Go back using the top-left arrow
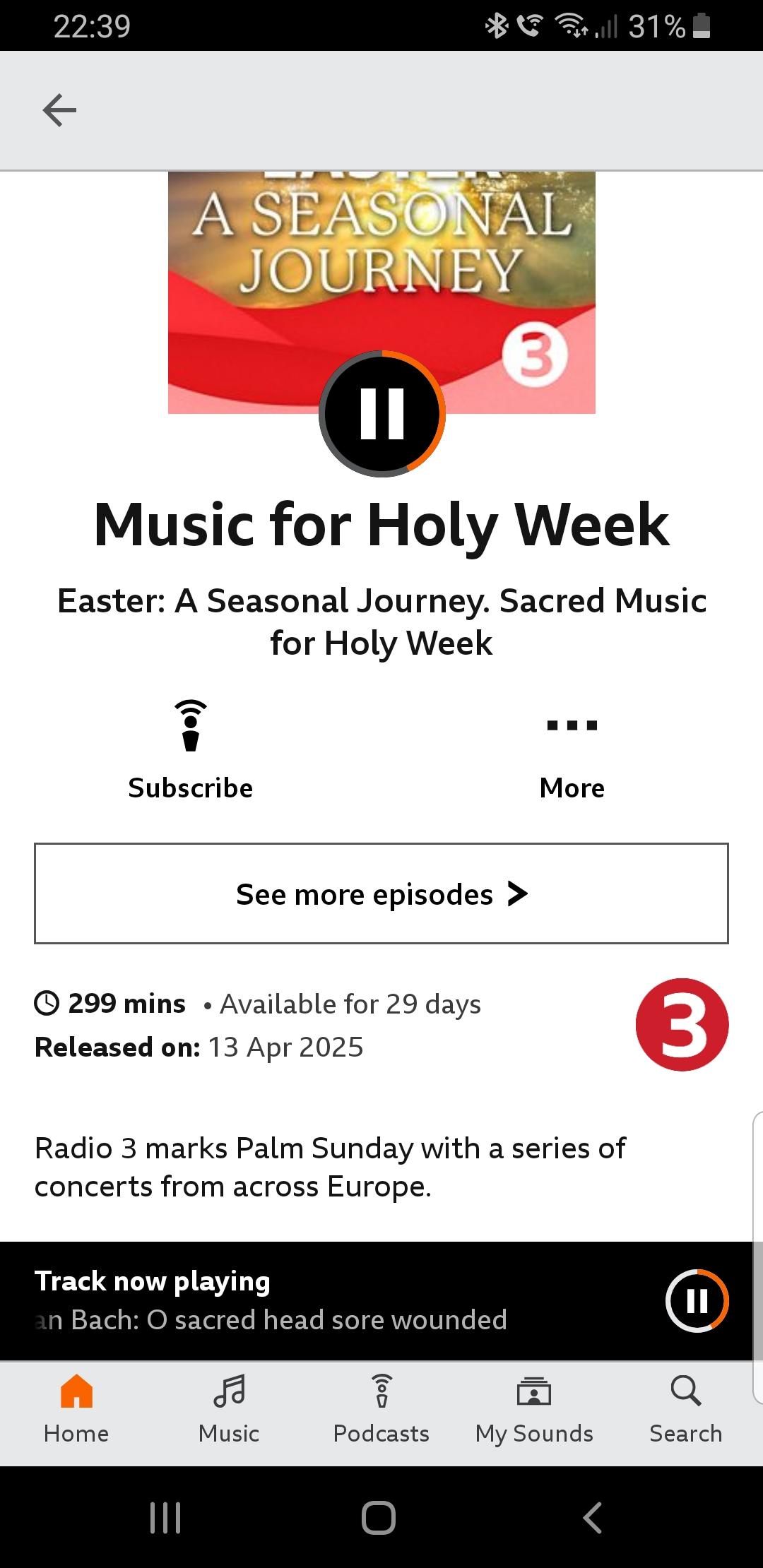Image resolution: width=763 pixels, height=1568 pixels. click(59, 110)
